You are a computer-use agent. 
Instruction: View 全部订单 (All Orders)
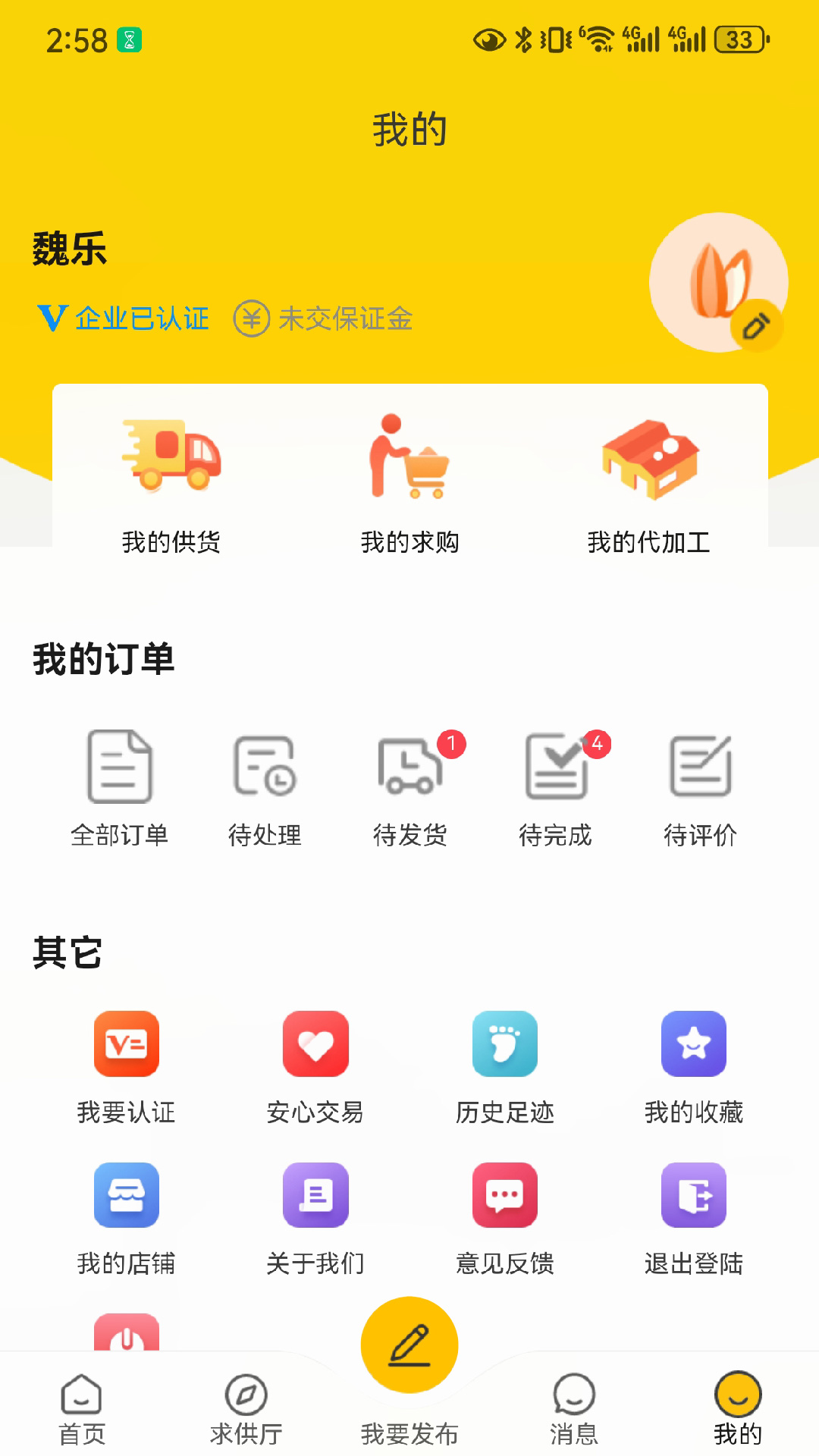119,789
